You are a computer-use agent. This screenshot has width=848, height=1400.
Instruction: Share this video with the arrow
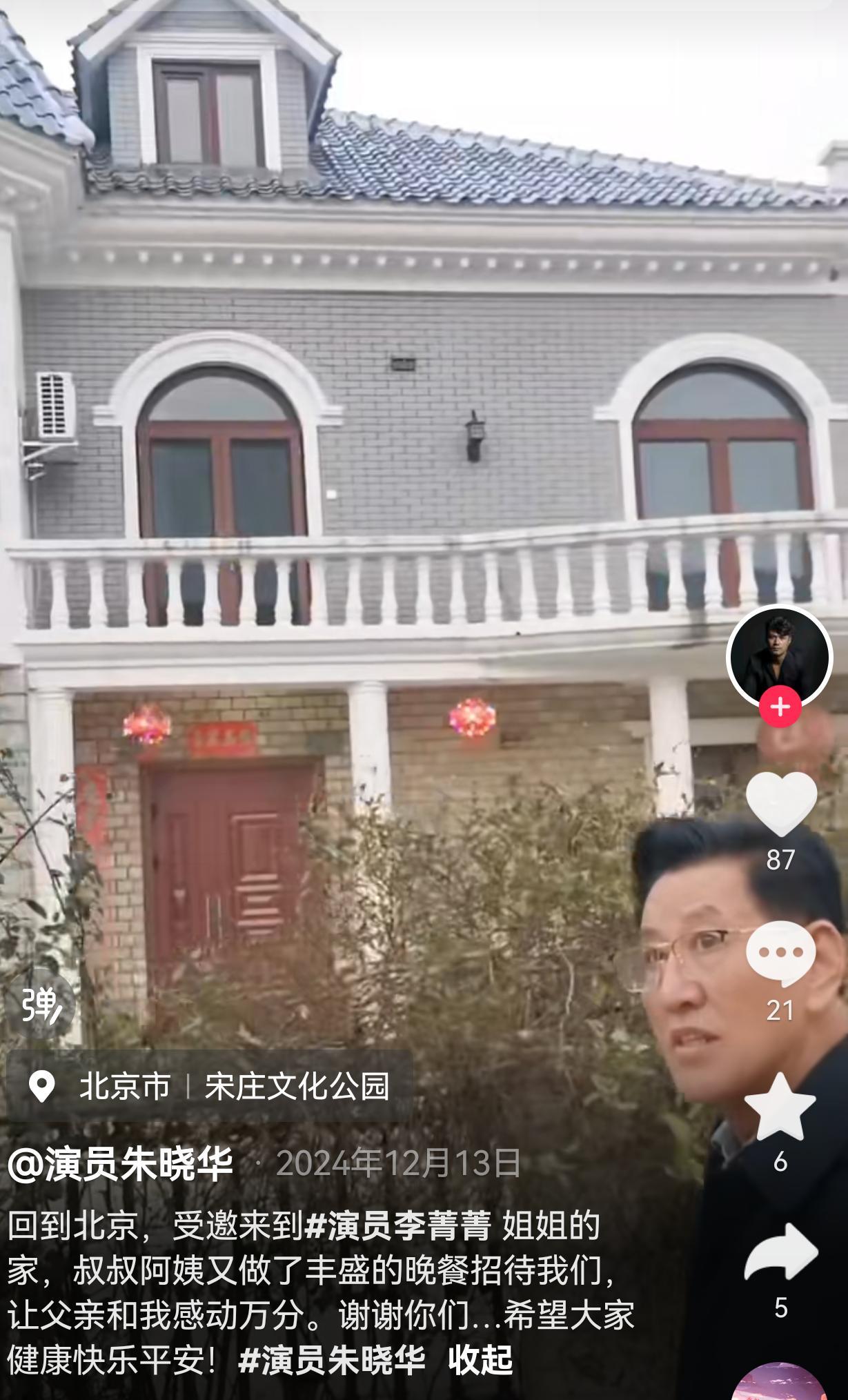tap(780, 1252)
